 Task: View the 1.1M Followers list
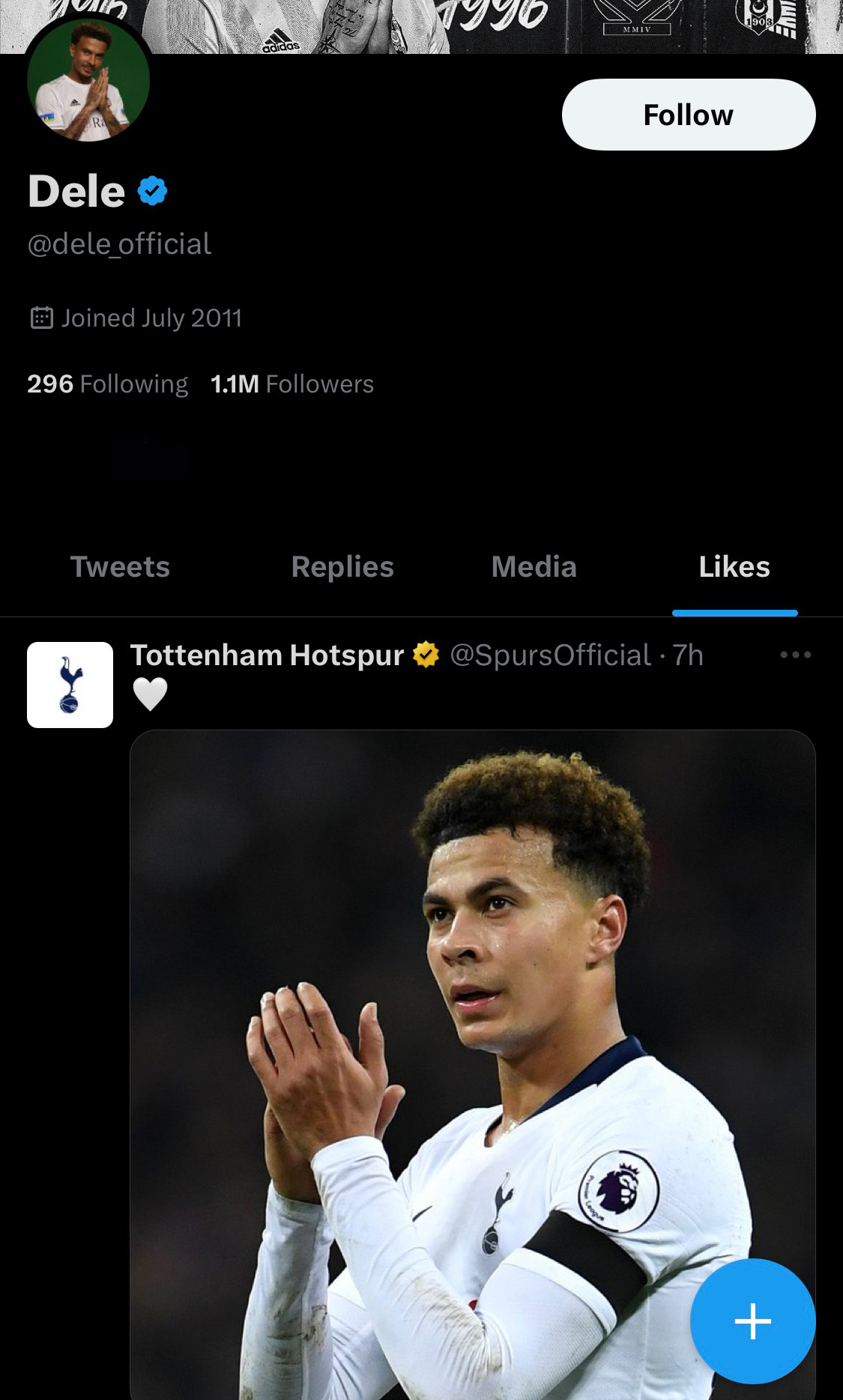pyautogui.click(x=292, y=384)
